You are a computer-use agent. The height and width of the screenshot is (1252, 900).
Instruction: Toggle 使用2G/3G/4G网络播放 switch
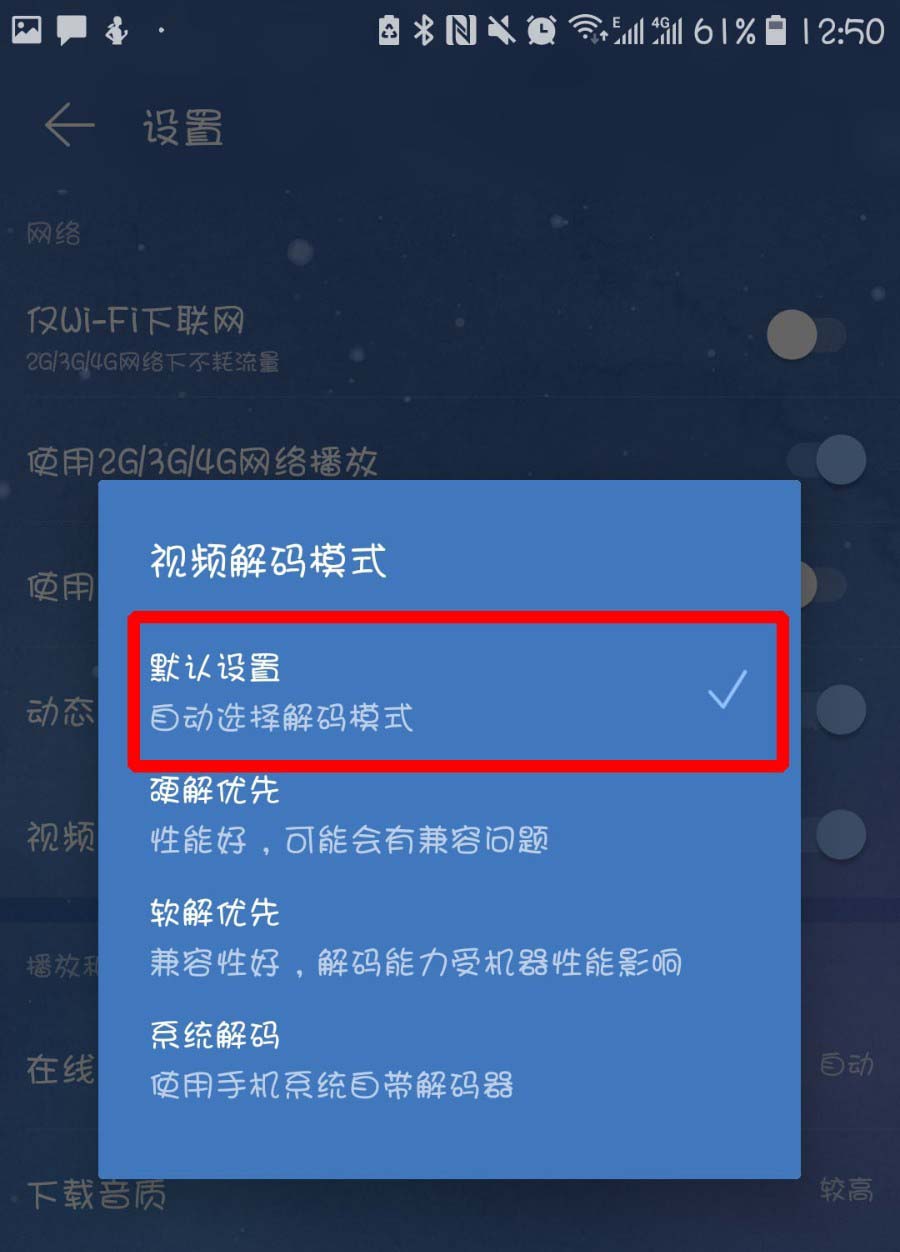point(826,460)
